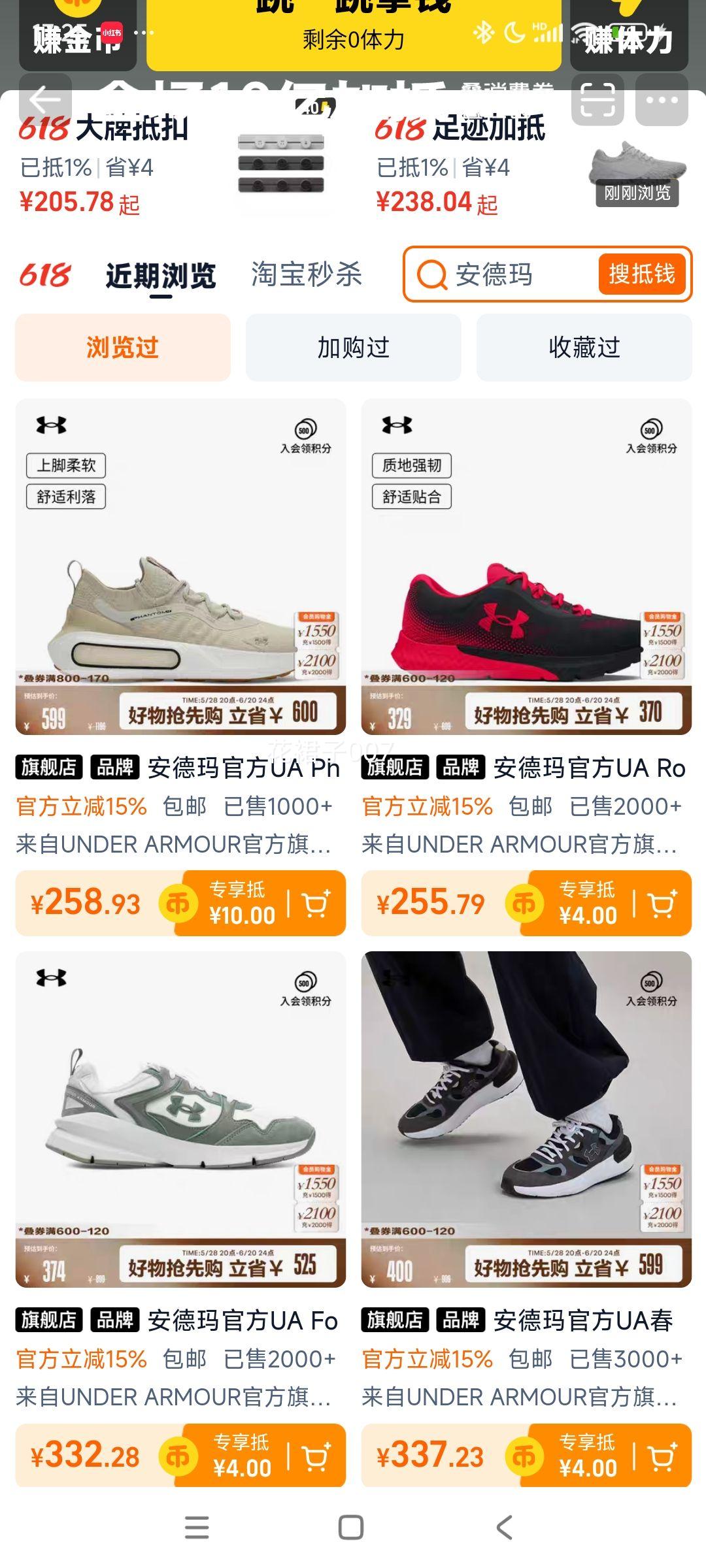Switch to the 淘宝秒杀 tab
This screenshot has height=1568, width=706.
point(307,274)
